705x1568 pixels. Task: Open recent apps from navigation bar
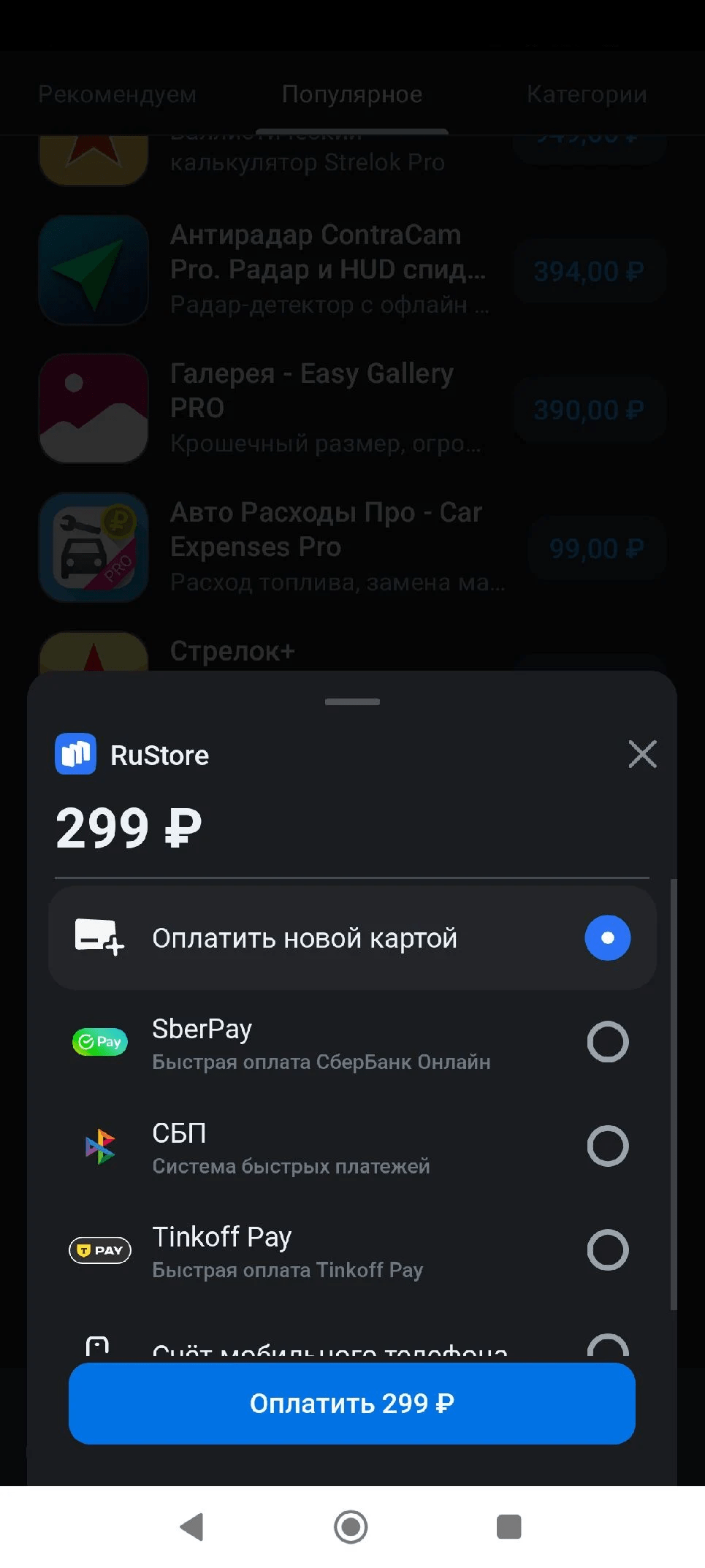(508, 1527)
